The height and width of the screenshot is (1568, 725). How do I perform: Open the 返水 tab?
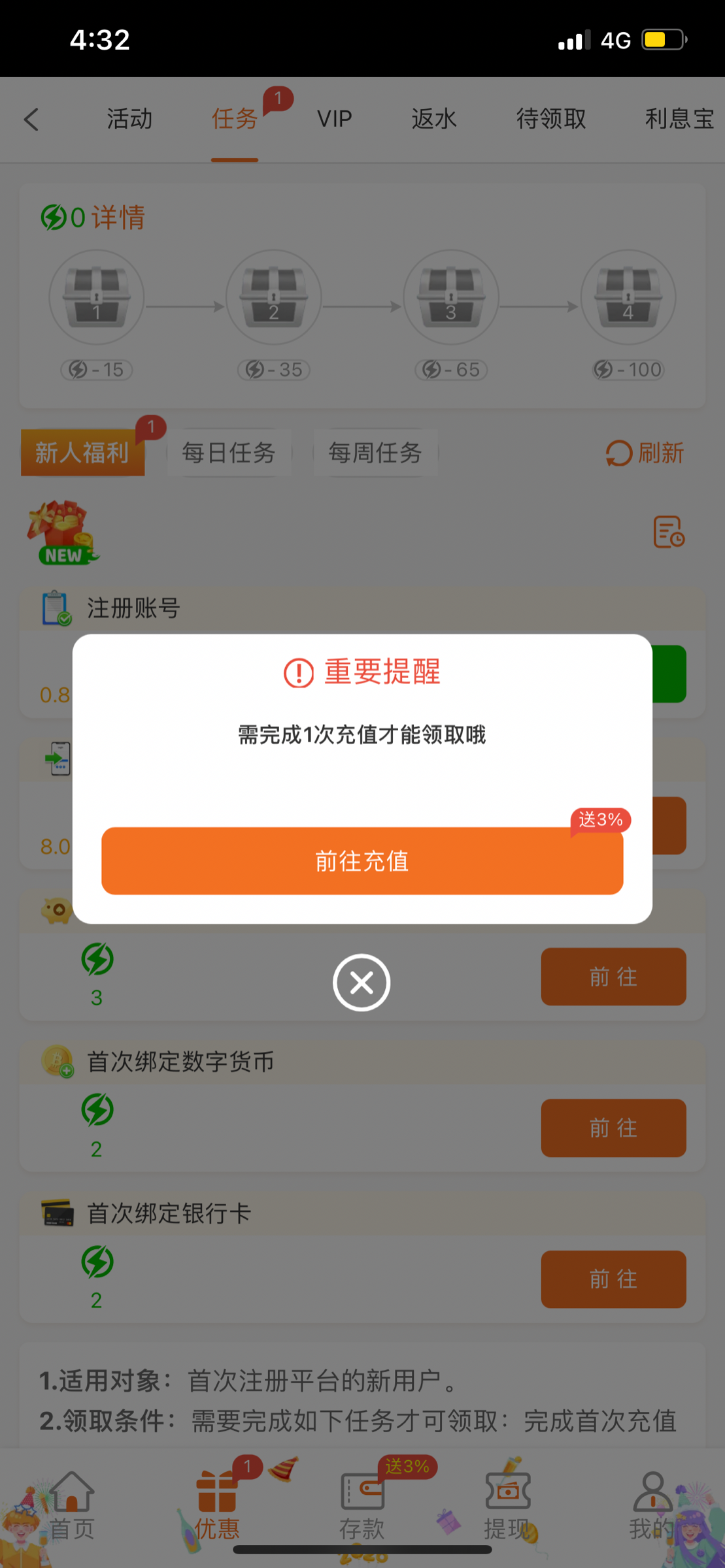[x=433, y=120]
